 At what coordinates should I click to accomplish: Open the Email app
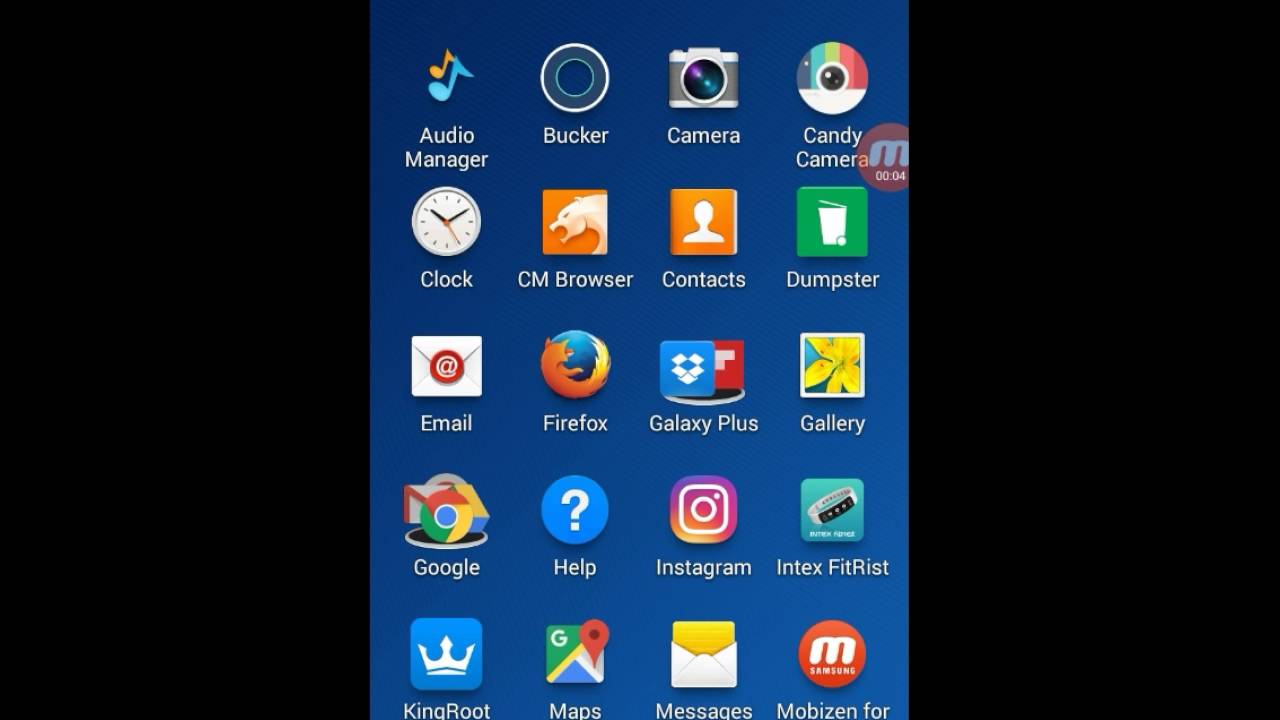tap(447, 366)
